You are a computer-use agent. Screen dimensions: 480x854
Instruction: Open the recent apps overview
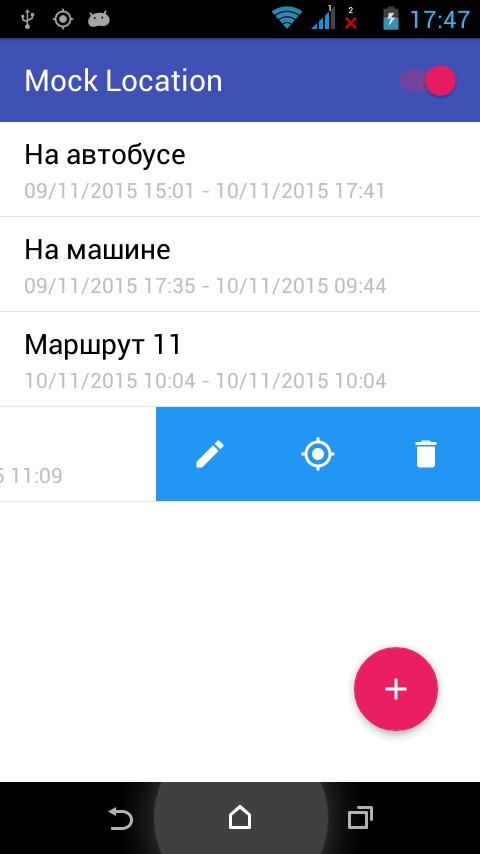tap(360, 818)
